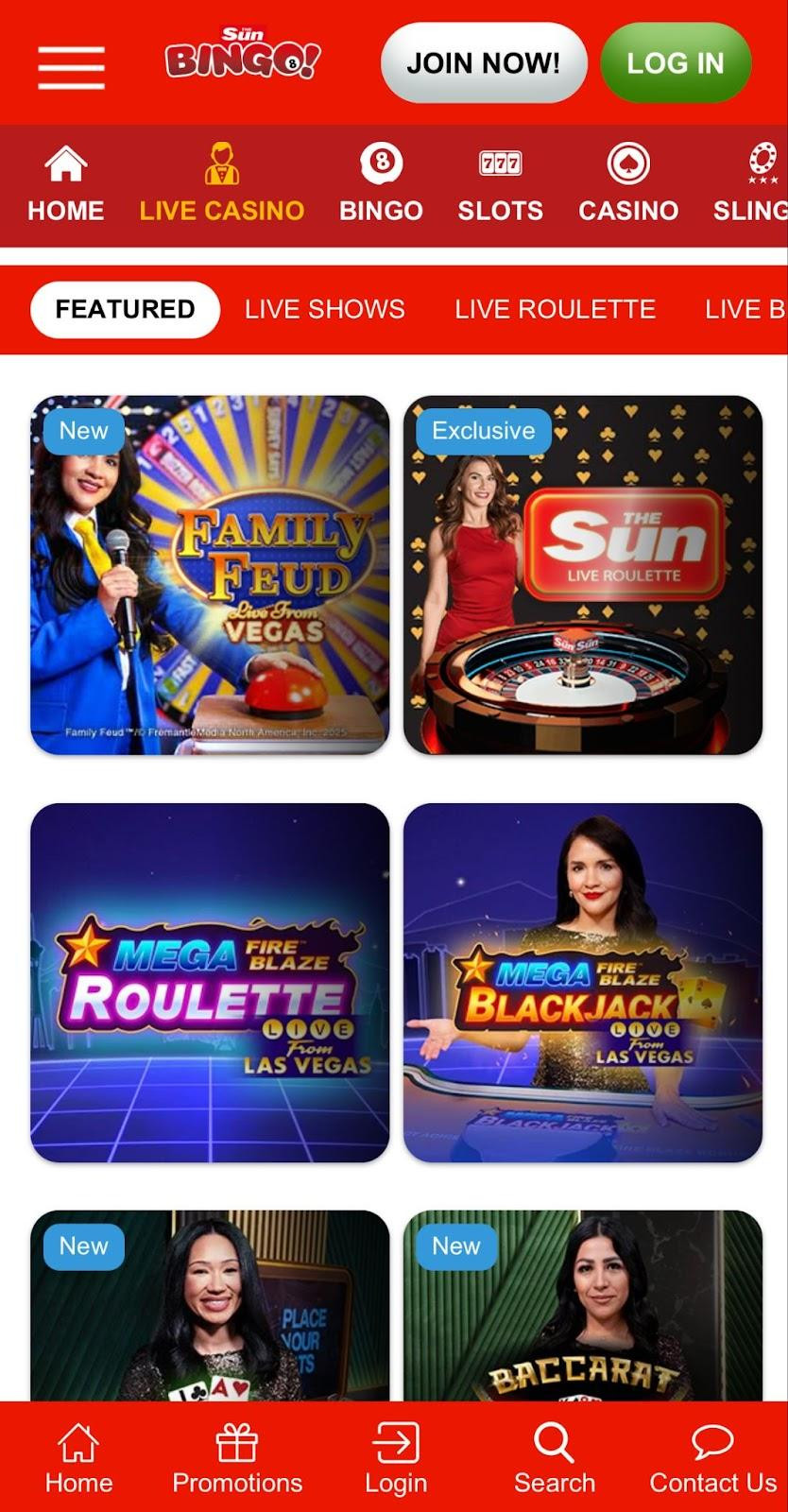This screenshot has width=788, height=1512.
Task: Tap Login in the bottom bar
Action: (x=396, y=1460)
